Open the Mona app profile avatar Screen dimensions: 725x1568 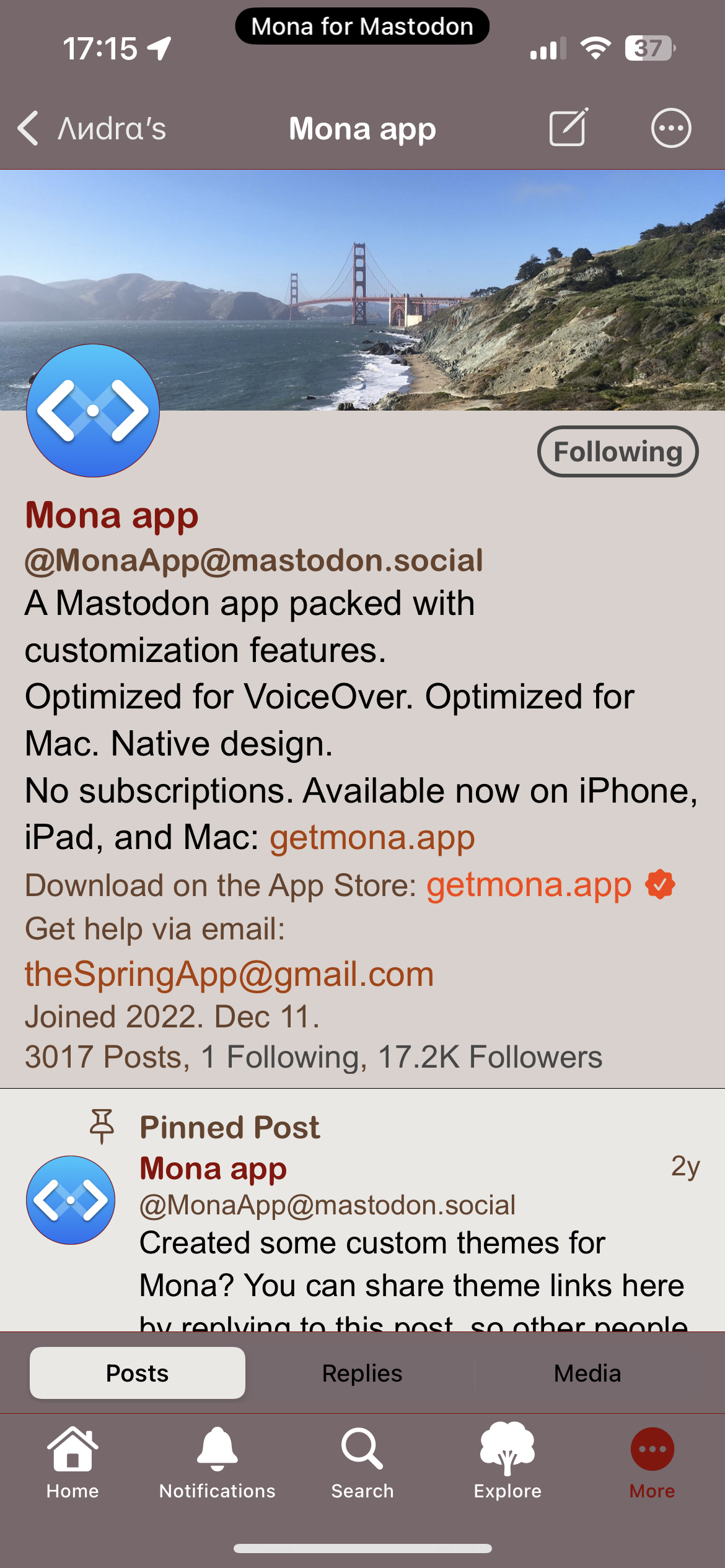(93, 411)
